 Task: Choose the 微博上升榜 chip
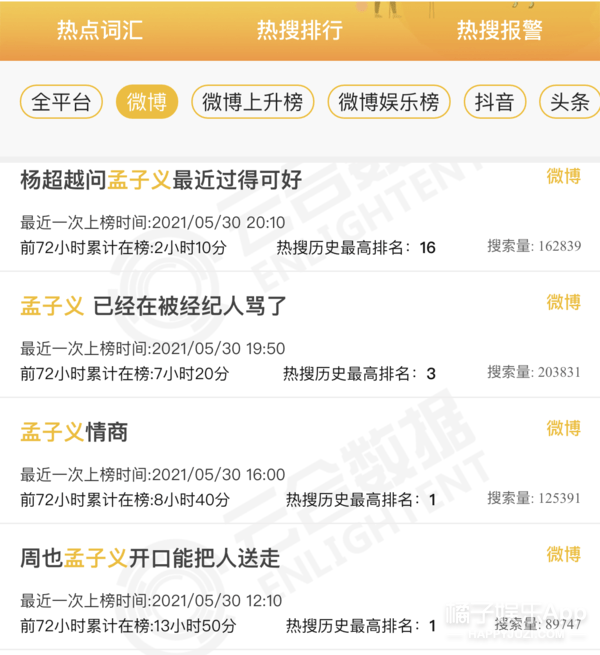click(252, 102)
